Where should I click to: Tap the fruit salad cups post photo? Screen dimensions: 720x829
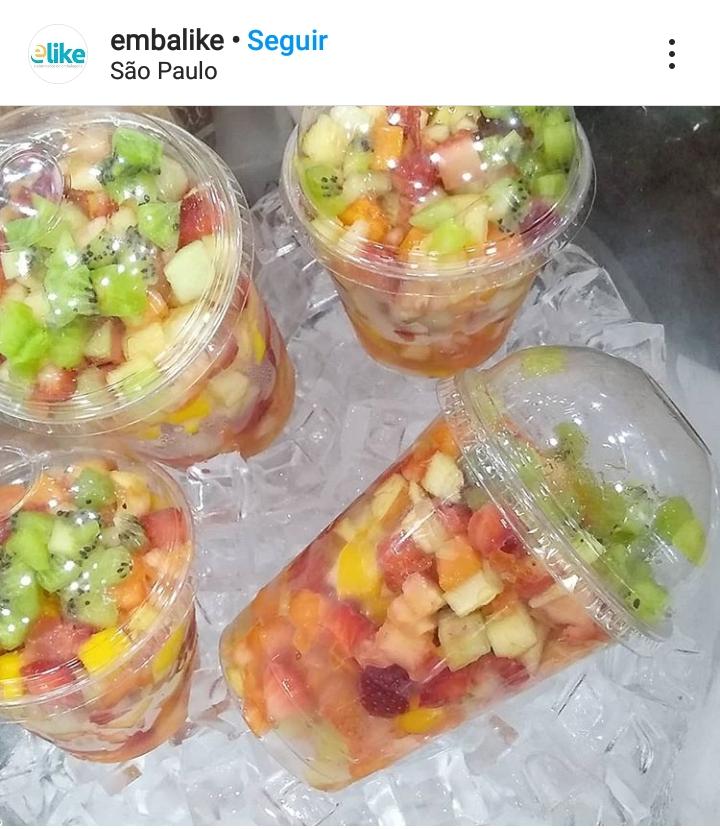[360, 466]
